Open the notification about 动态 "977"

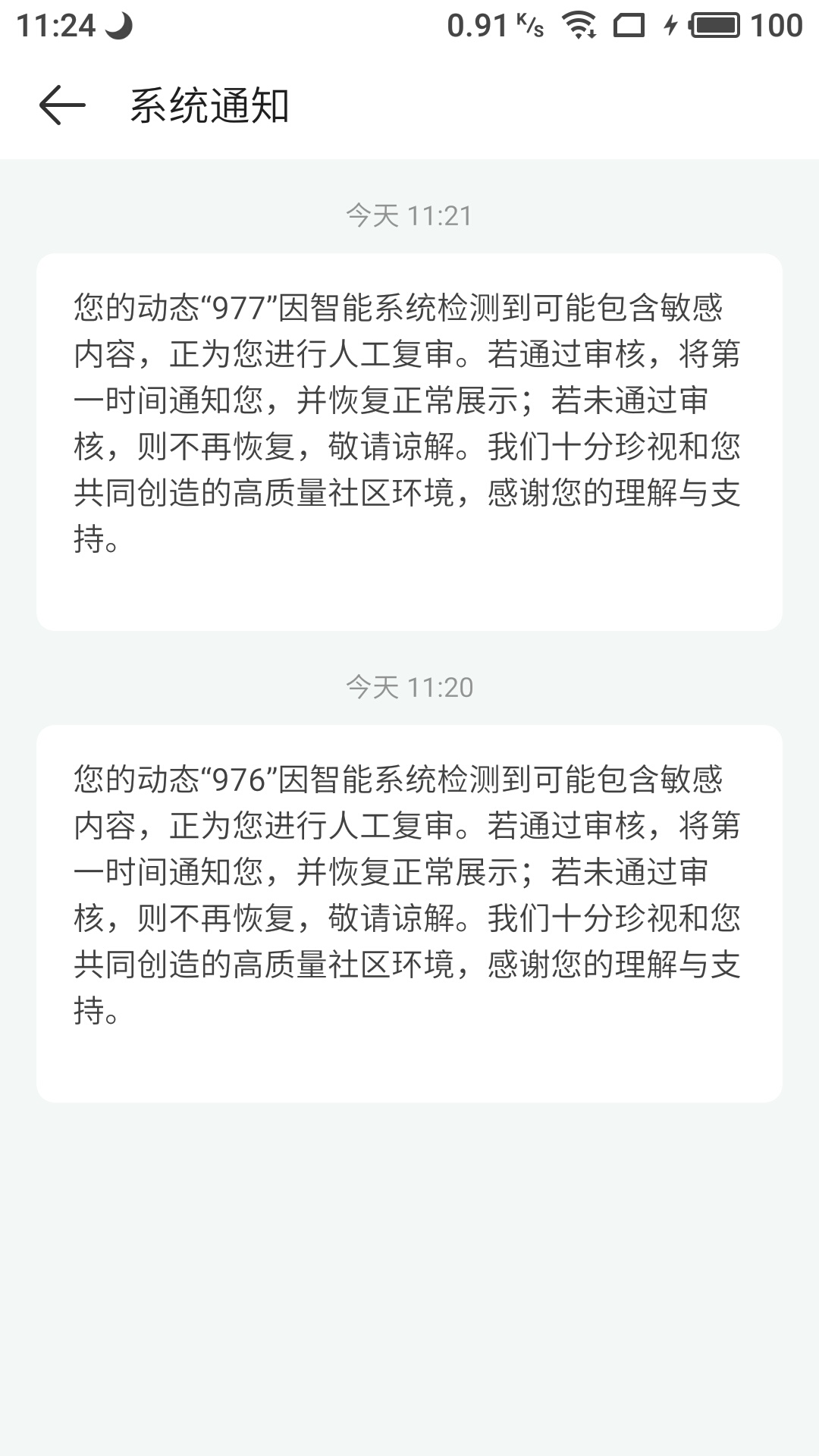(409, 442)
